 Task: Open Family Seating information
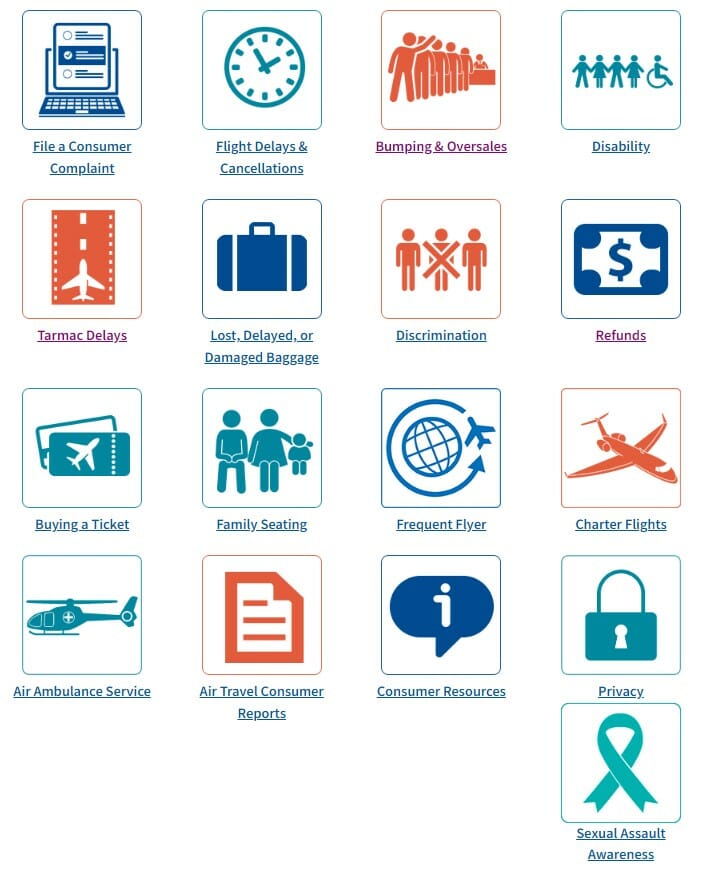261,525
